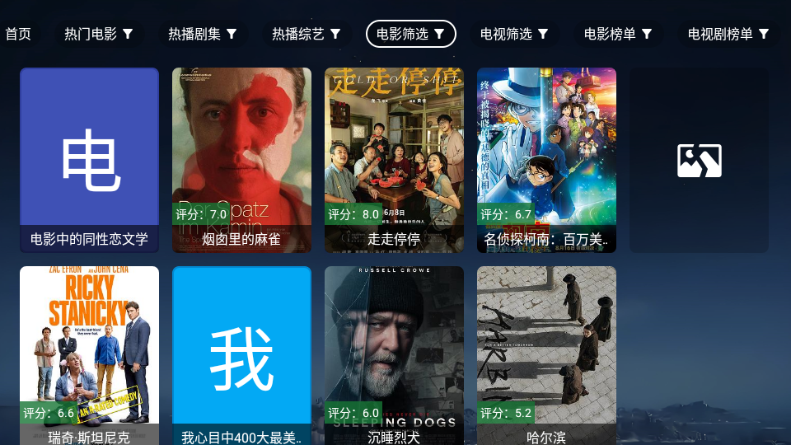Open the movie 哈尔滨
Image resolution: width=791 pixels, height=445 pixels.
[x=546, y=355]
